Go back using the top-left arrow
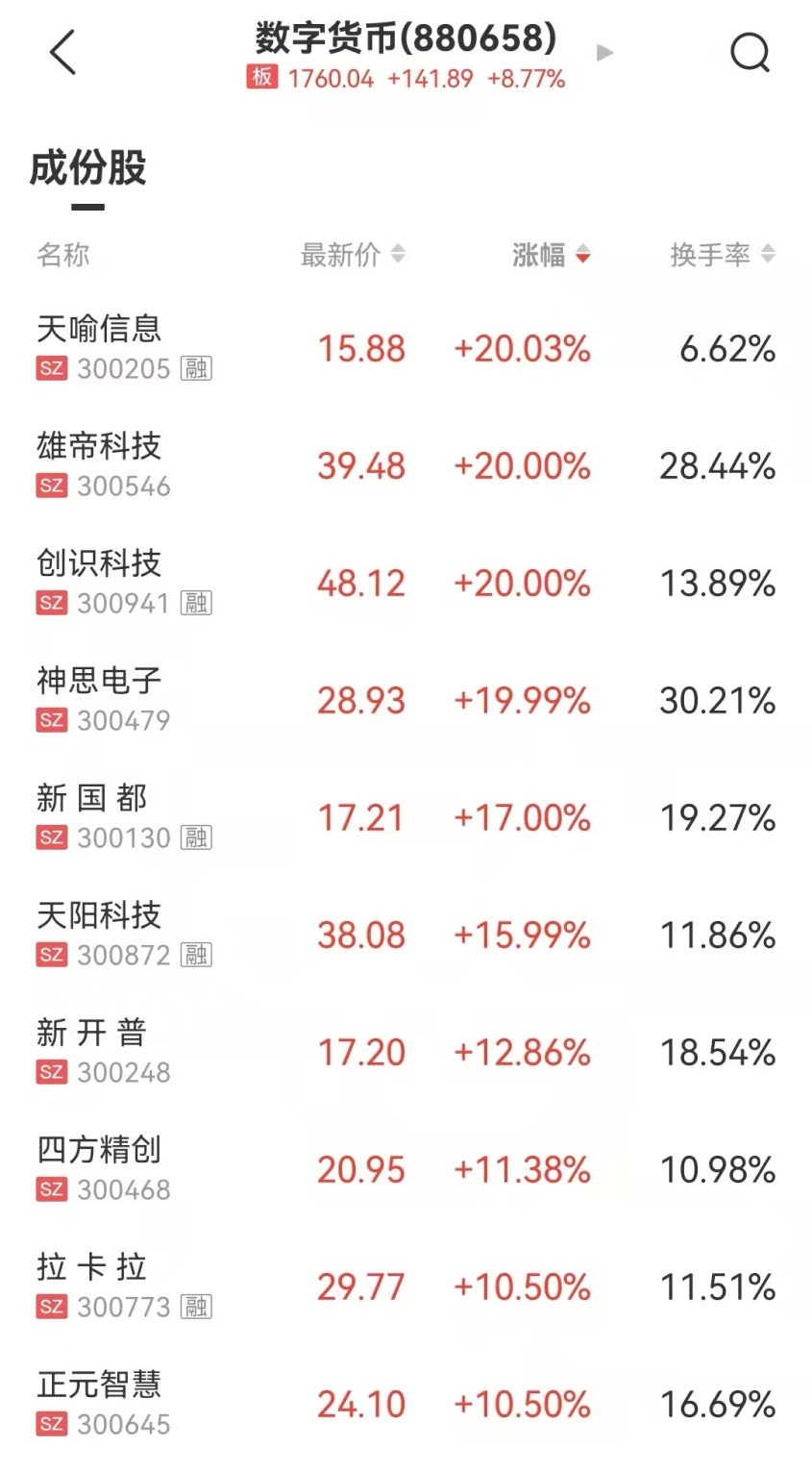This screenshot has height=1473, width=812. [62, 53]
